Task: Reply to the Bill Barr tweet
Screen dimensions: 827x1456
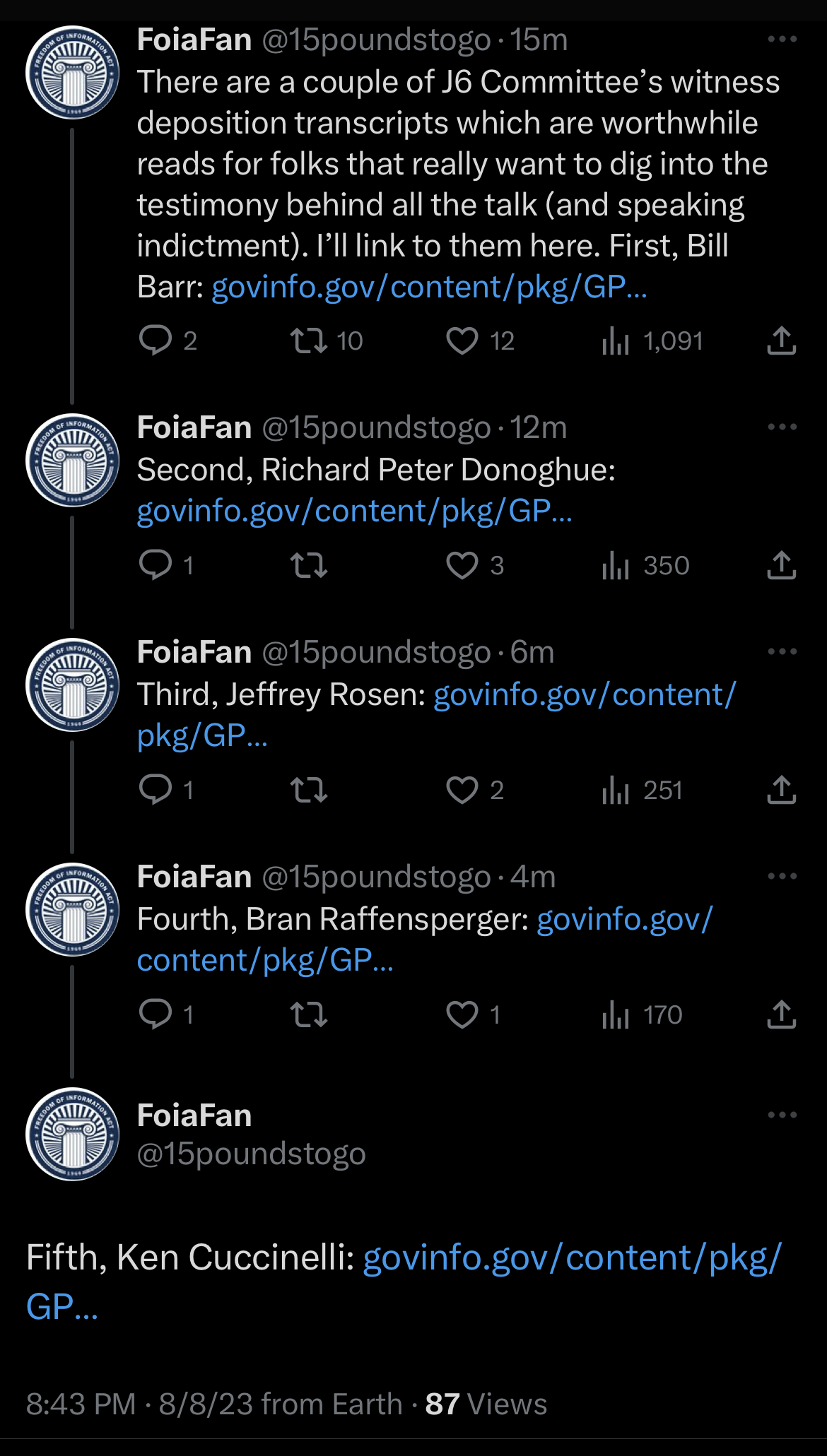Action: (x=156, y=341)
